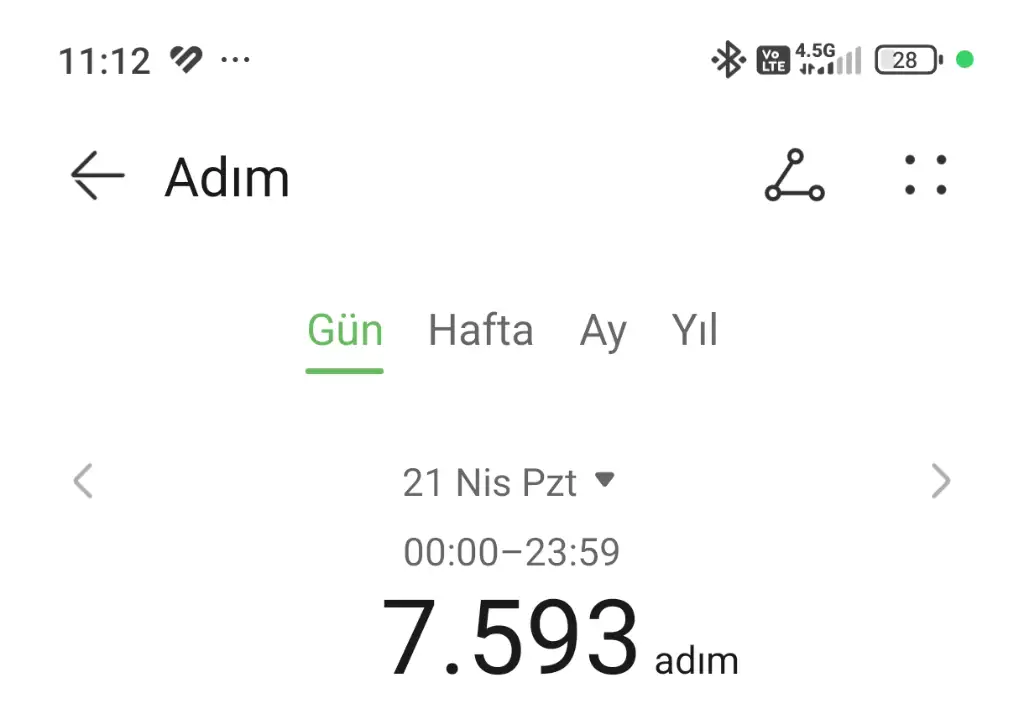
Task: Switch to the Yıl tab
Action: (x=695, y=331)
